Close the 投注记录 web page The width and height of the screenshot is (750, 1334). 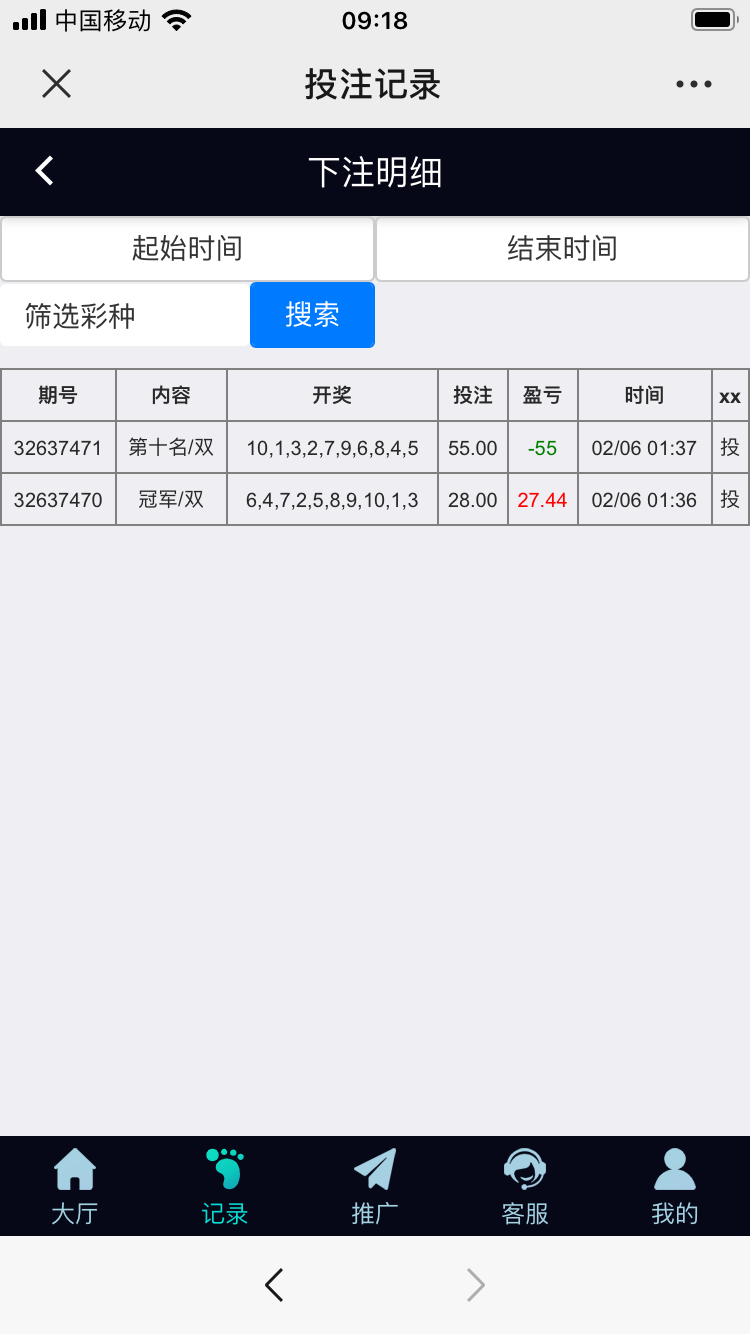56,84
